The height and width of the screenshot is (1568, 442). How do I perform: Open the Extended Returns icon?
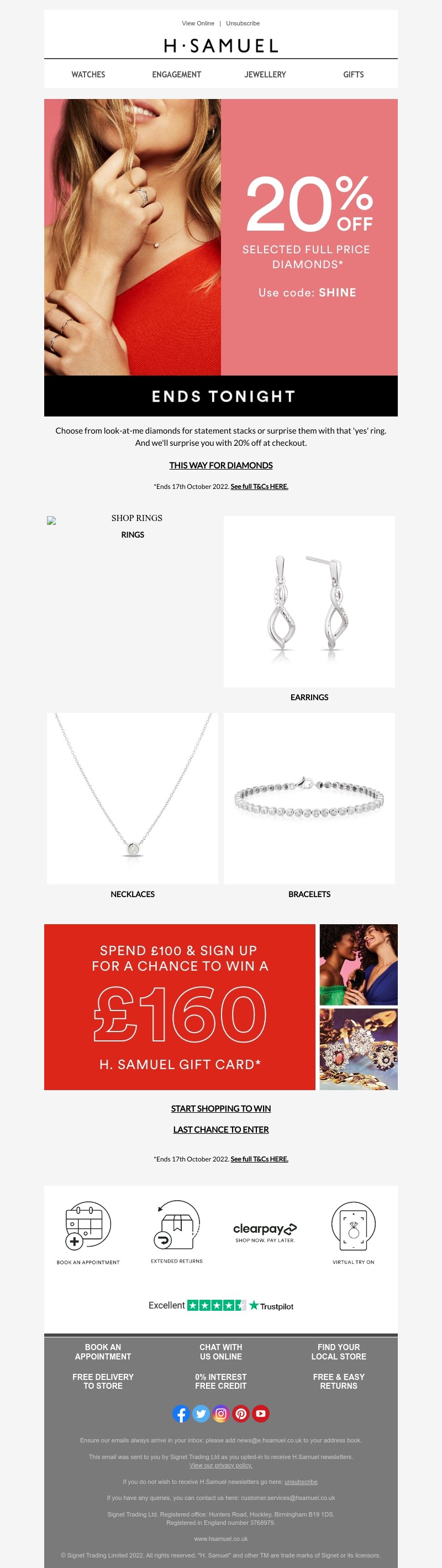(x=177, y=1225)
